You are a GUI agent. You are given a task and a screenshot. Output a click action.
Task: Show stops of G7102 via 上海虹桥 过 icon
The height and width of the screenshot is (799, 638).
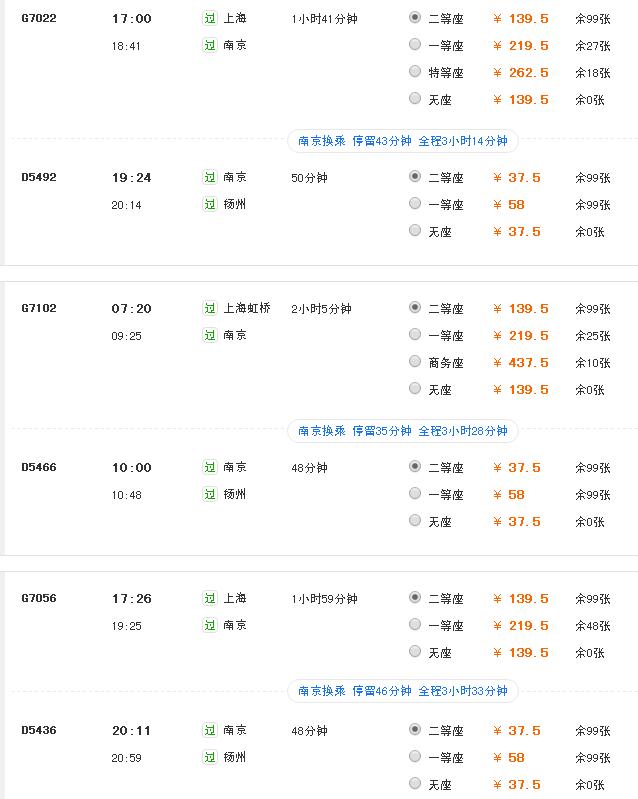210,308
